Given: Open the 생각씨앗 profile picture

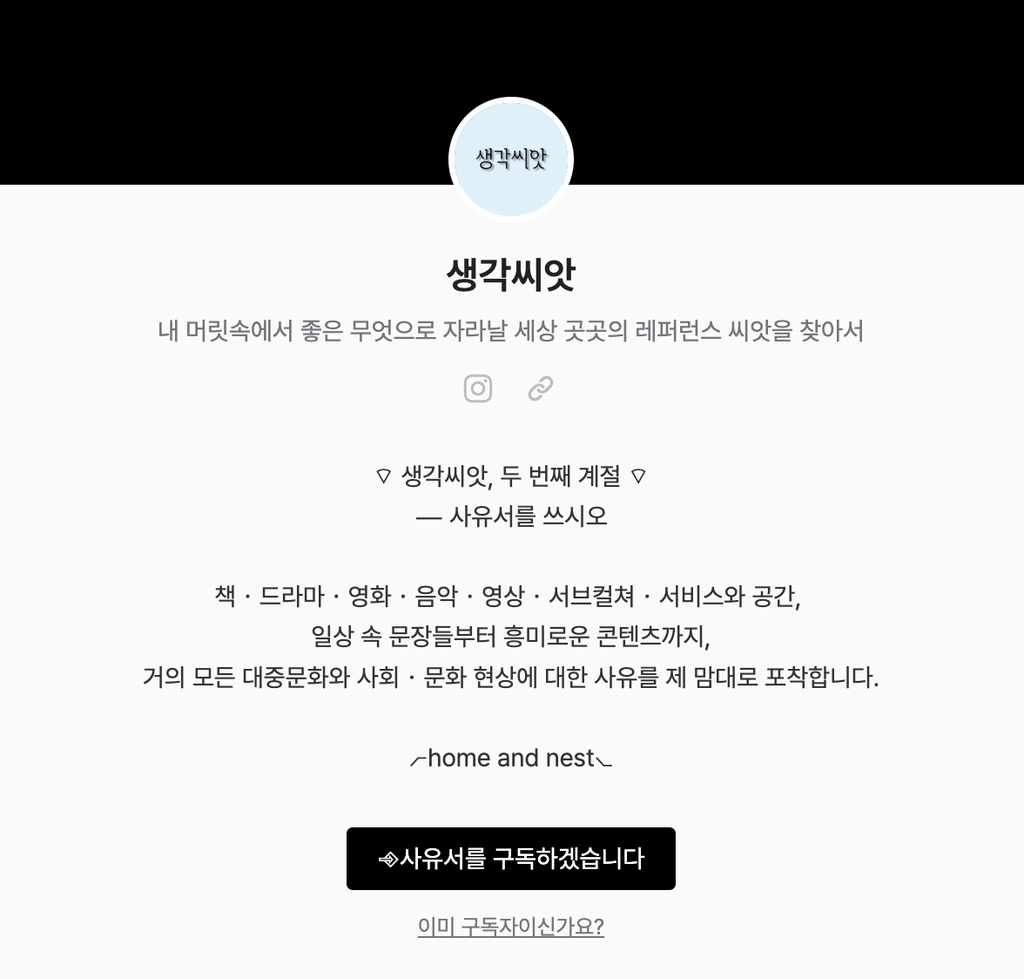Looking at the screenshot, I should coord(511,158).
